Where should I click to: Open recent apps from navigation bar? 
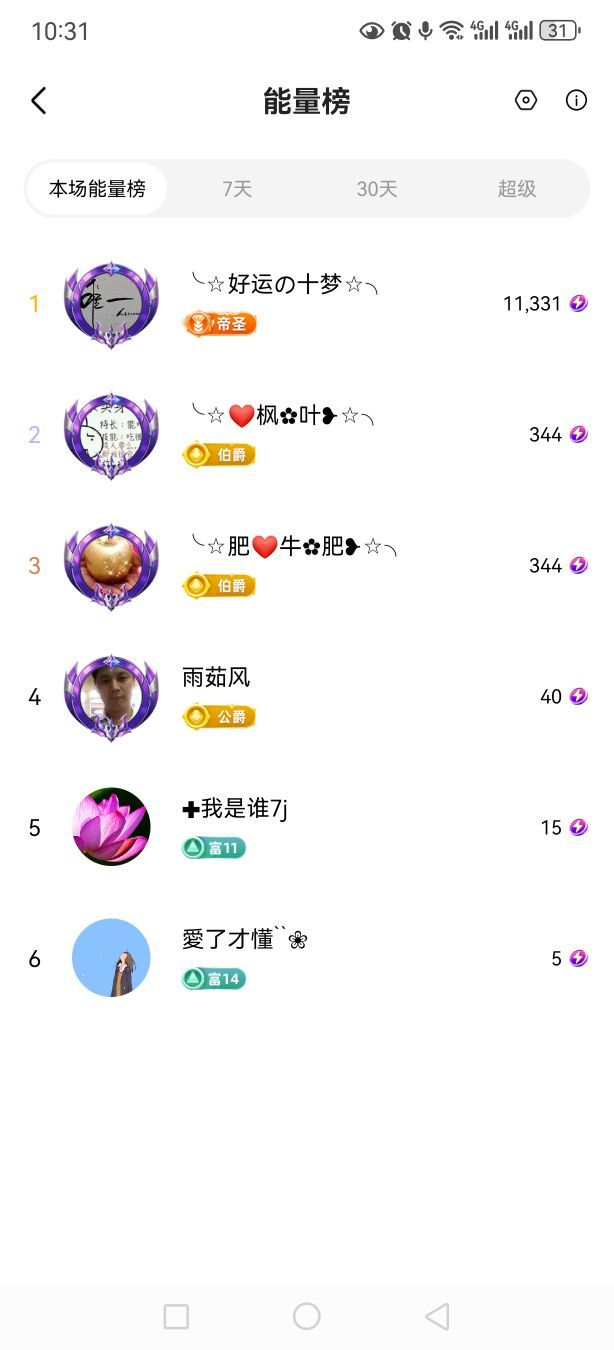coord(176,1316)
